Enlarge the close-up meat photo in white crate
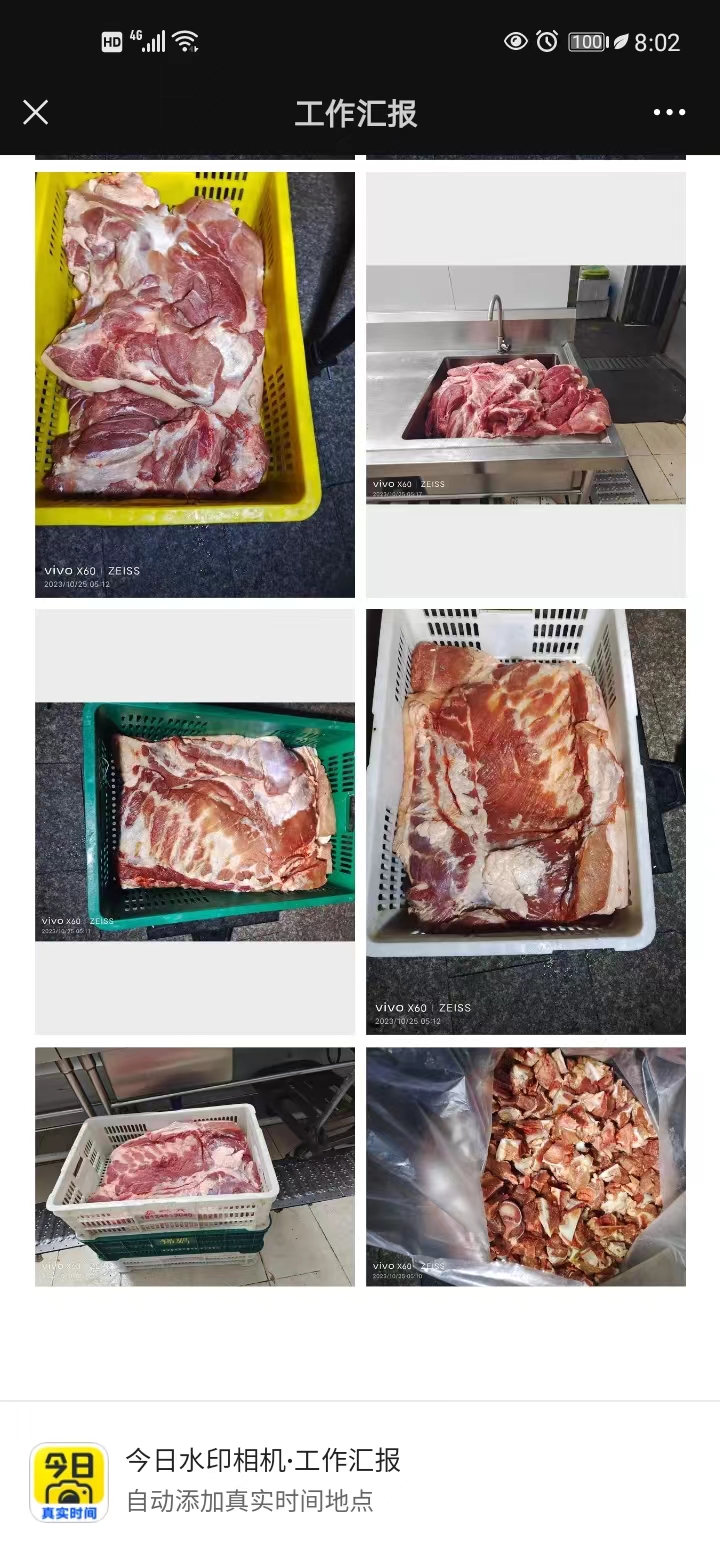Screen dimensions: 720x1560 coord(526,820)
